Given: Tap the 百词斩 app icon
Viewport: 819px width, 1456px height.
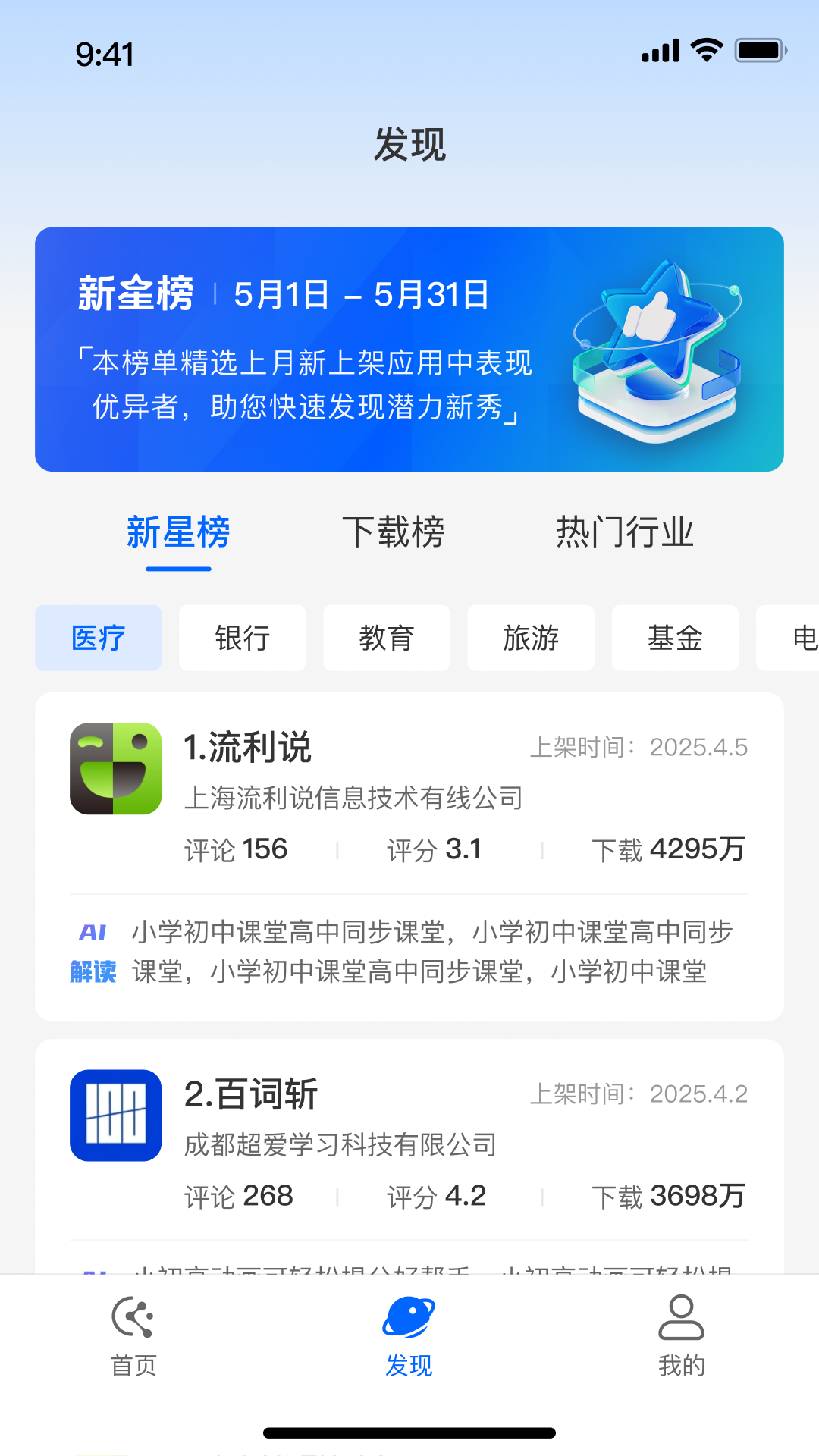Looking at the screenshot, I should (116, 1115).
